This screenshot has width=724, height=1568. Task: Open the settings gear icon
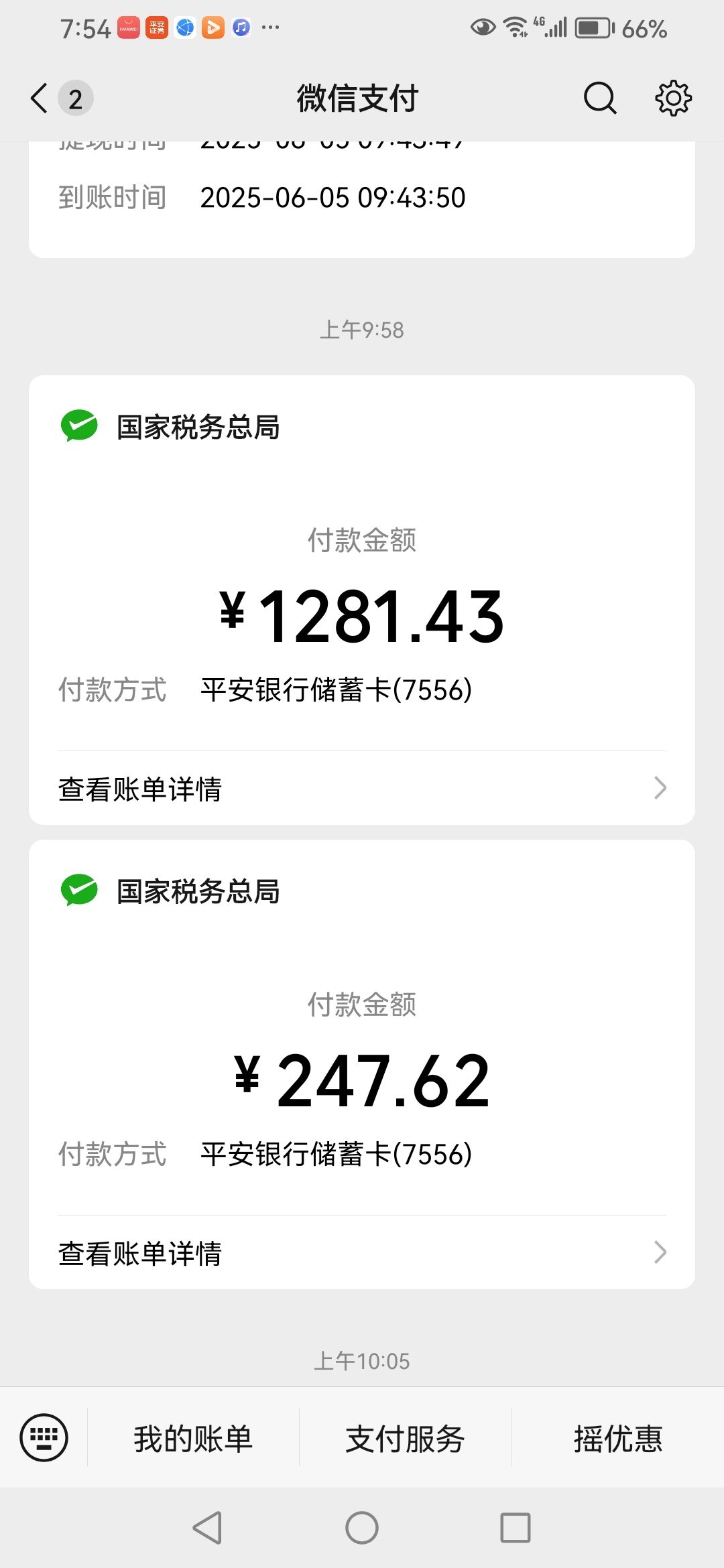(673, 99)
